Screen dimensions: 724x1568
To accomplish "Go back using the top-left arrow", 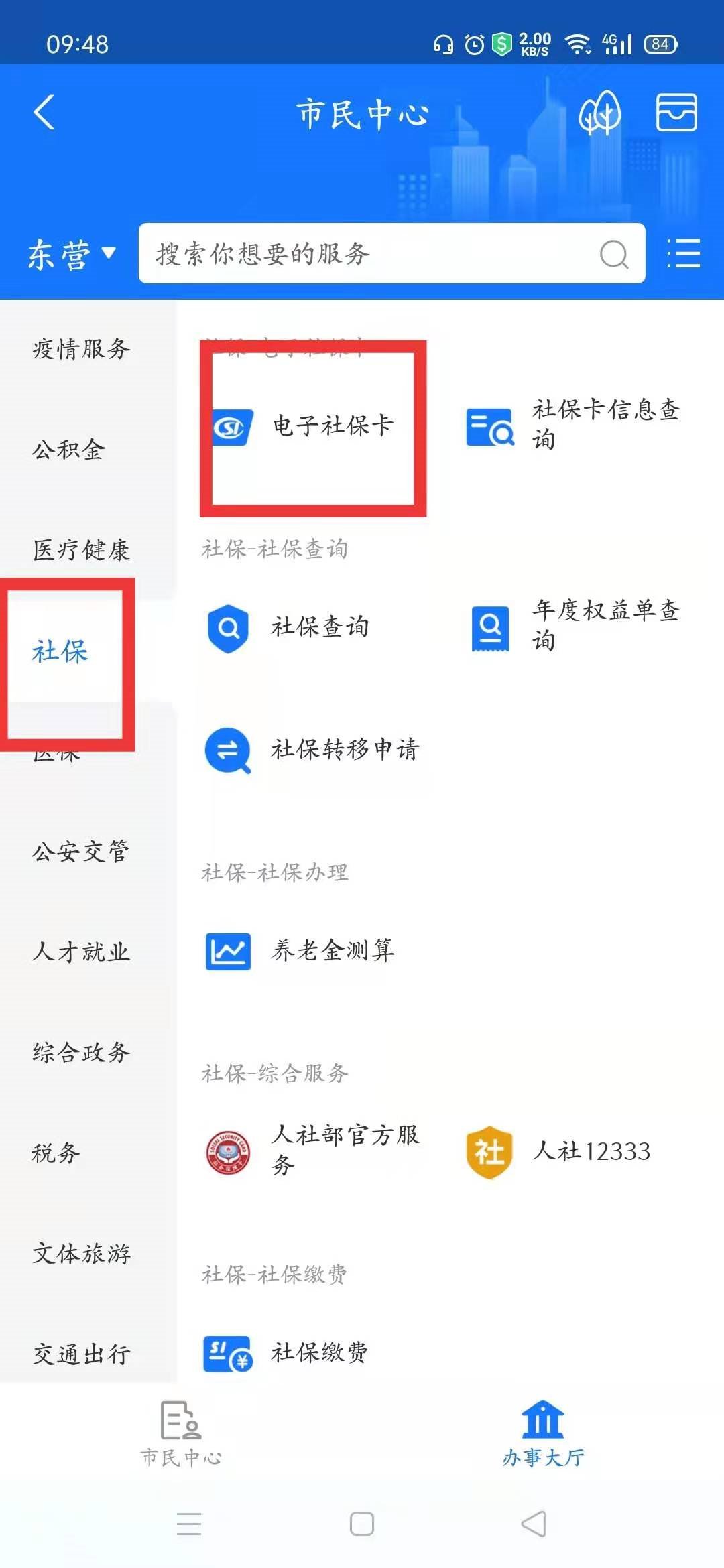I will [44, 112].
